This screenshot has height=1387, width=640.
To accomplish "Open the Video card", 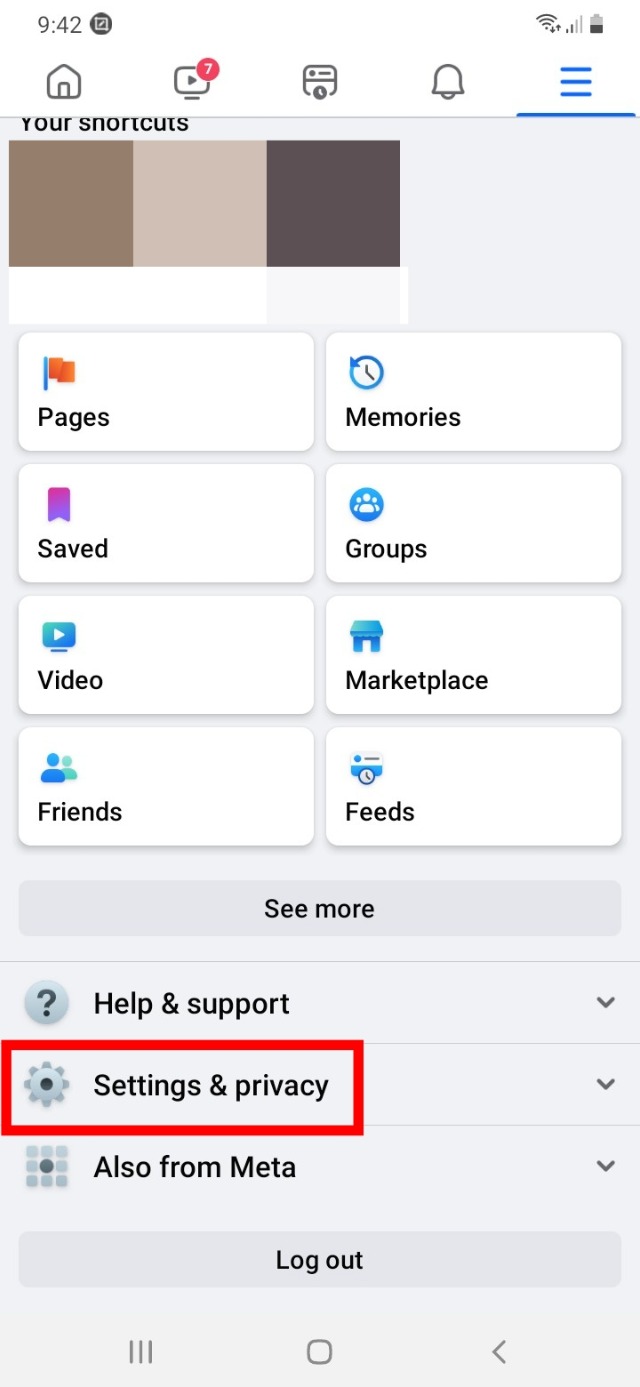I will [x=166, y=655].
